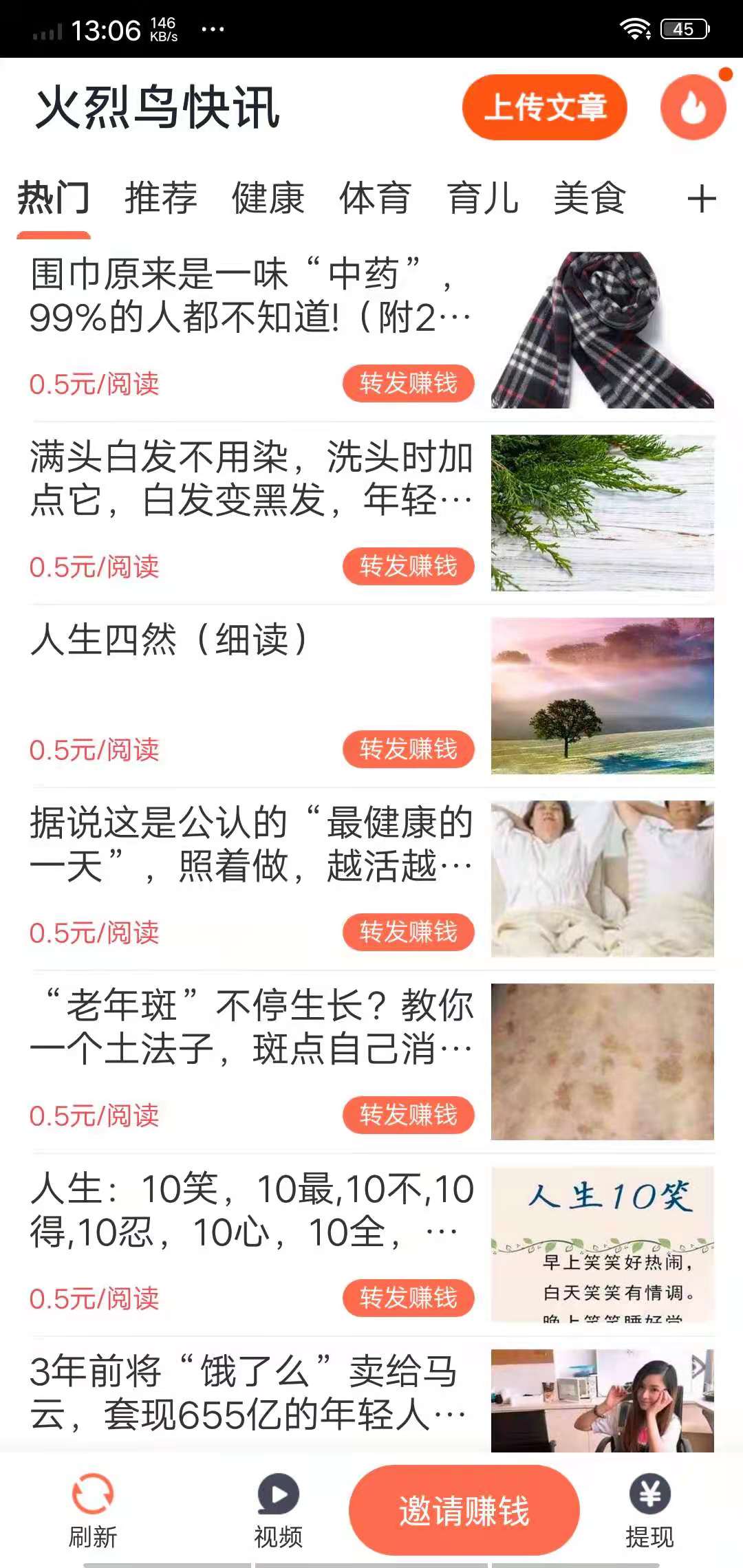
Task: Switch to the 体育 tab
Action: tap(375, 199)
